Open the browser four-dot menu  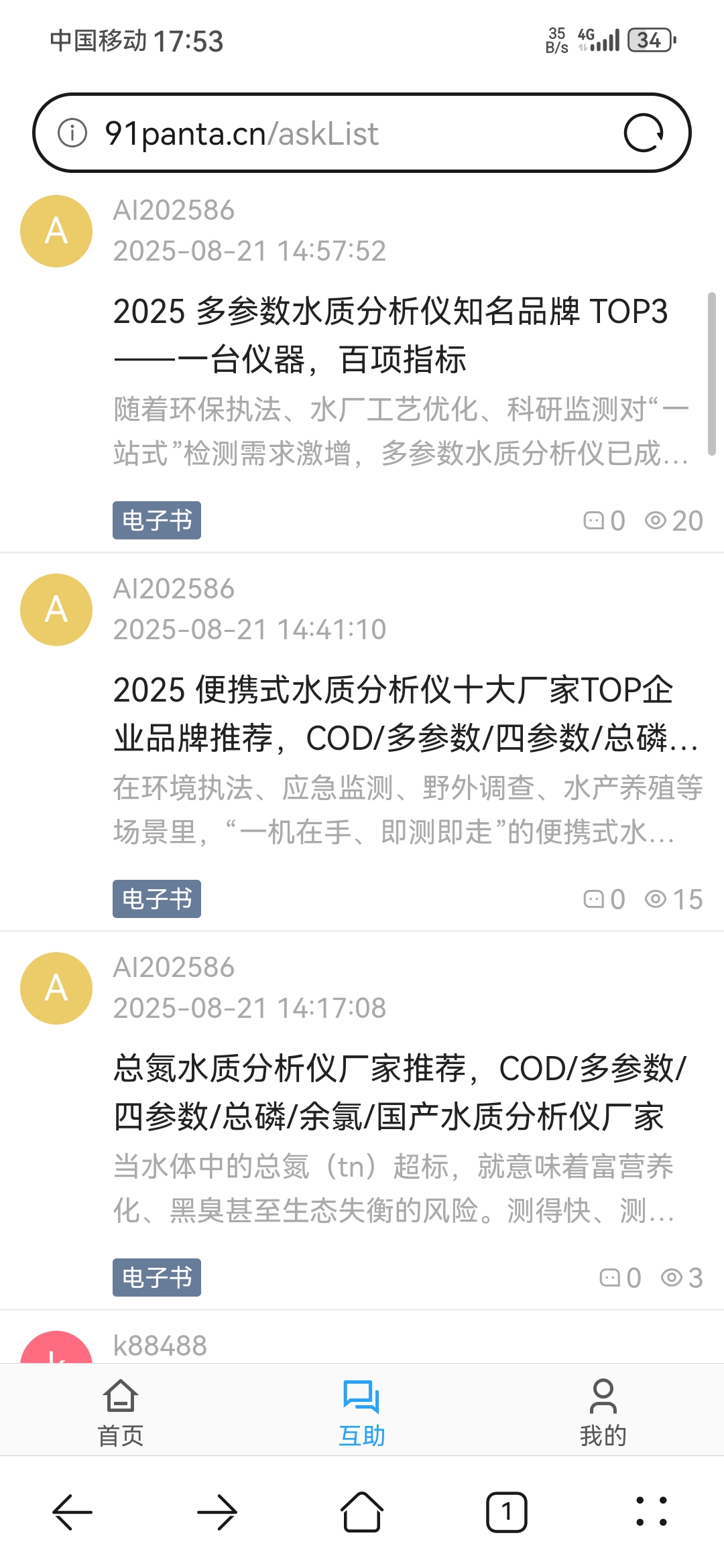point(651,1512)
